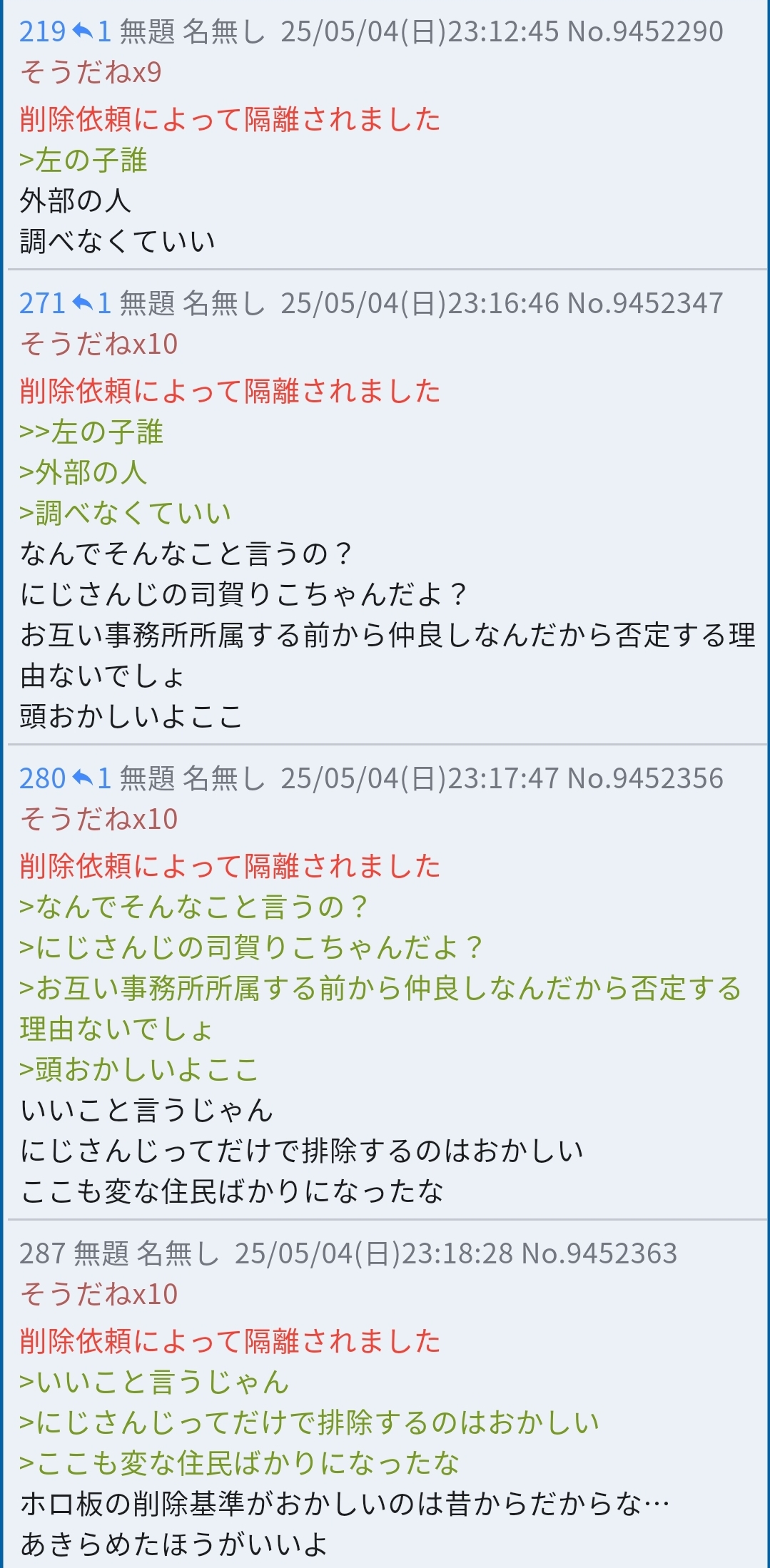This screenshot has height=1568, width=770.
Task: Tap そうだねx10 on post No.9452363
Action: [x=98, y=1295]
